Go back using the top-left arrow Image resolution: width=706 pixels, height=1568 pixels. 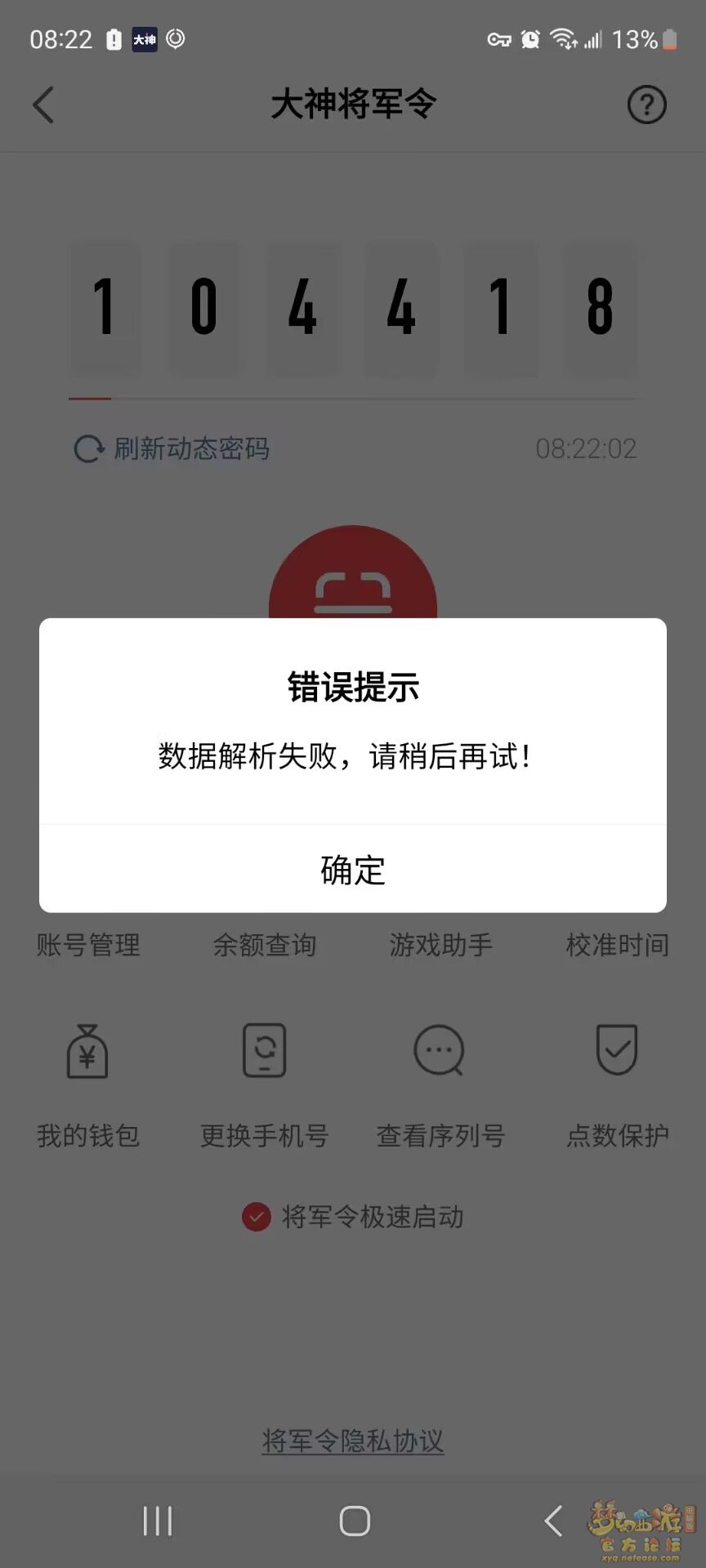point(43,105)
